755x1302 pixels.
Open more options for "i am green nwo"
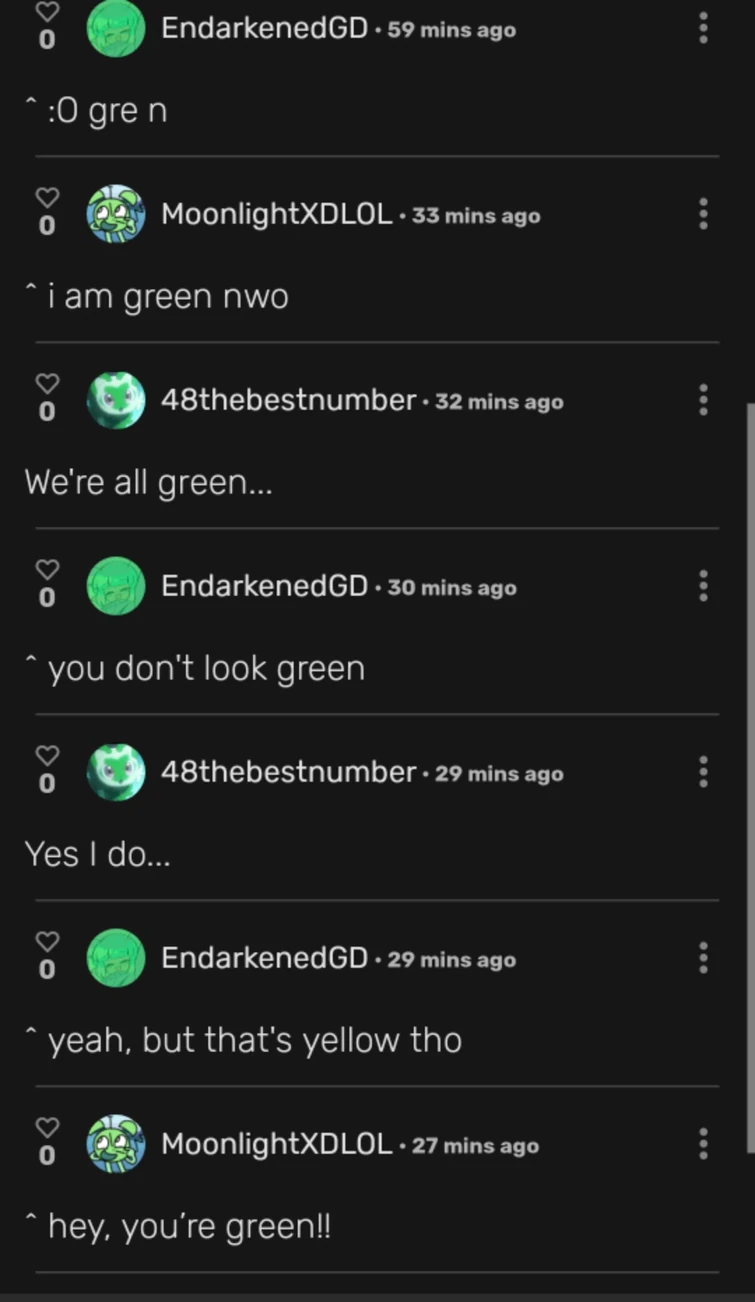[x=703, y=214]
